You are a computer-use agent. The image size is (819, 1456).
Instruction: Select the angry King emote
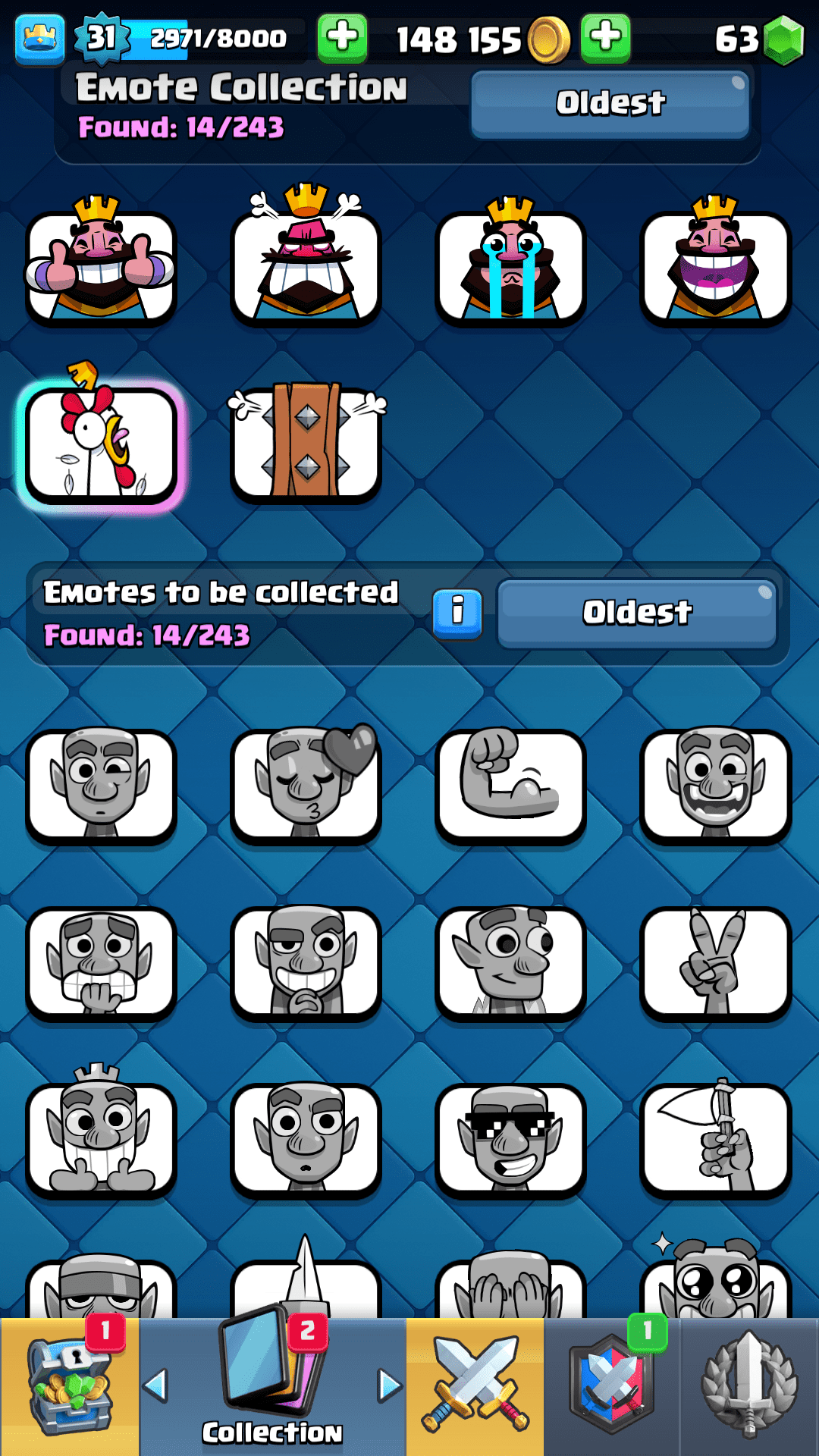tap(306, 265)
